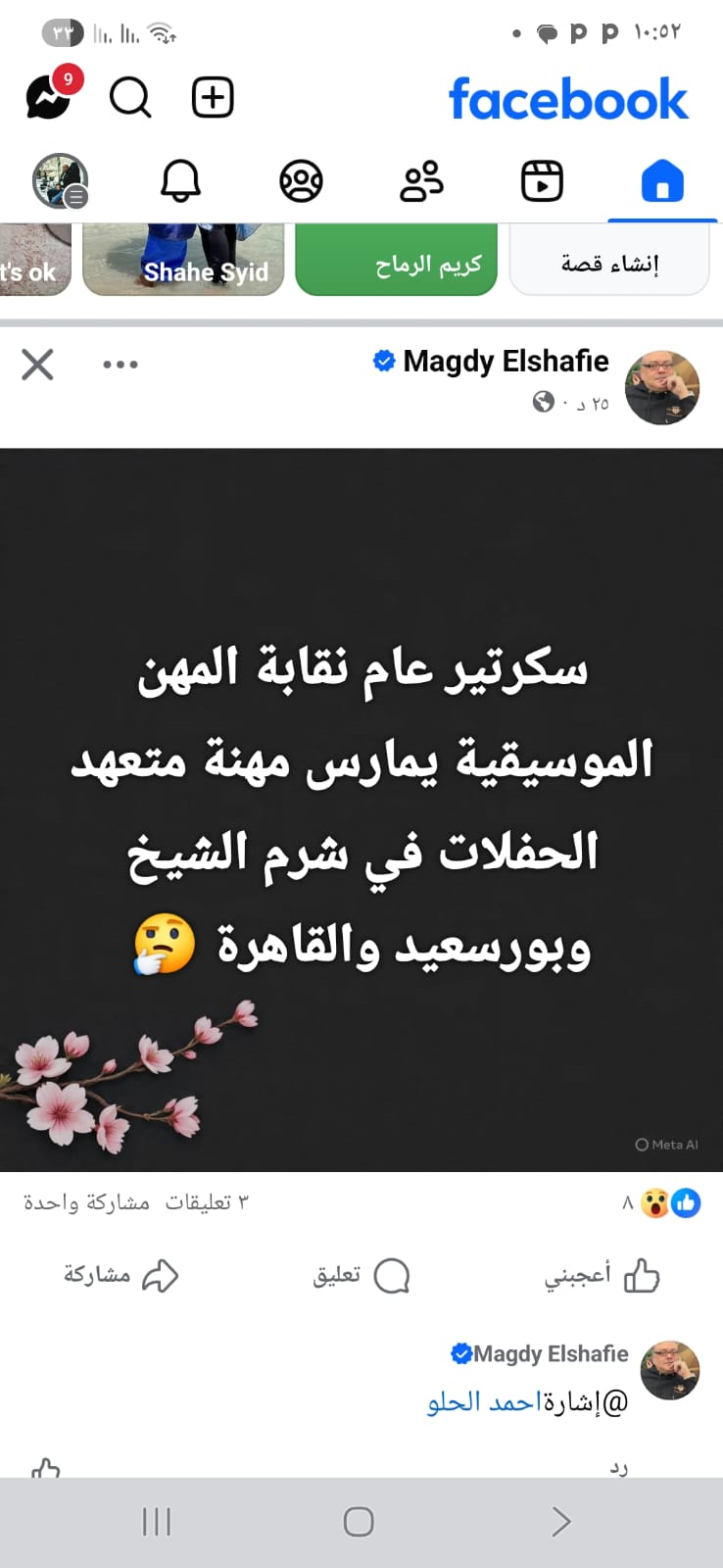Tap the create post plus icon
The height and width of the screenshot is (1568, 723).
click(x=212, y=98)
